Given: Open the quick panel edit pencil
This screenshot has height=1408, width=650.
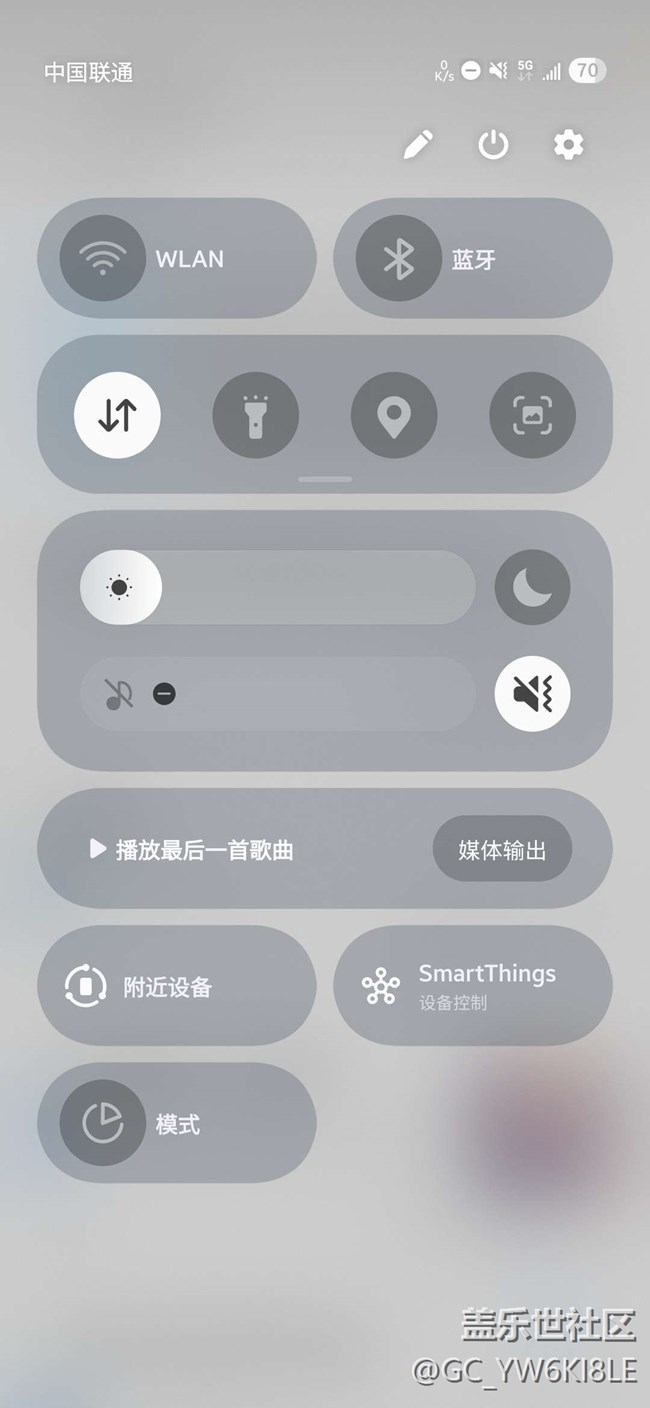Looking at the screenshot, I should pos(418,145).
